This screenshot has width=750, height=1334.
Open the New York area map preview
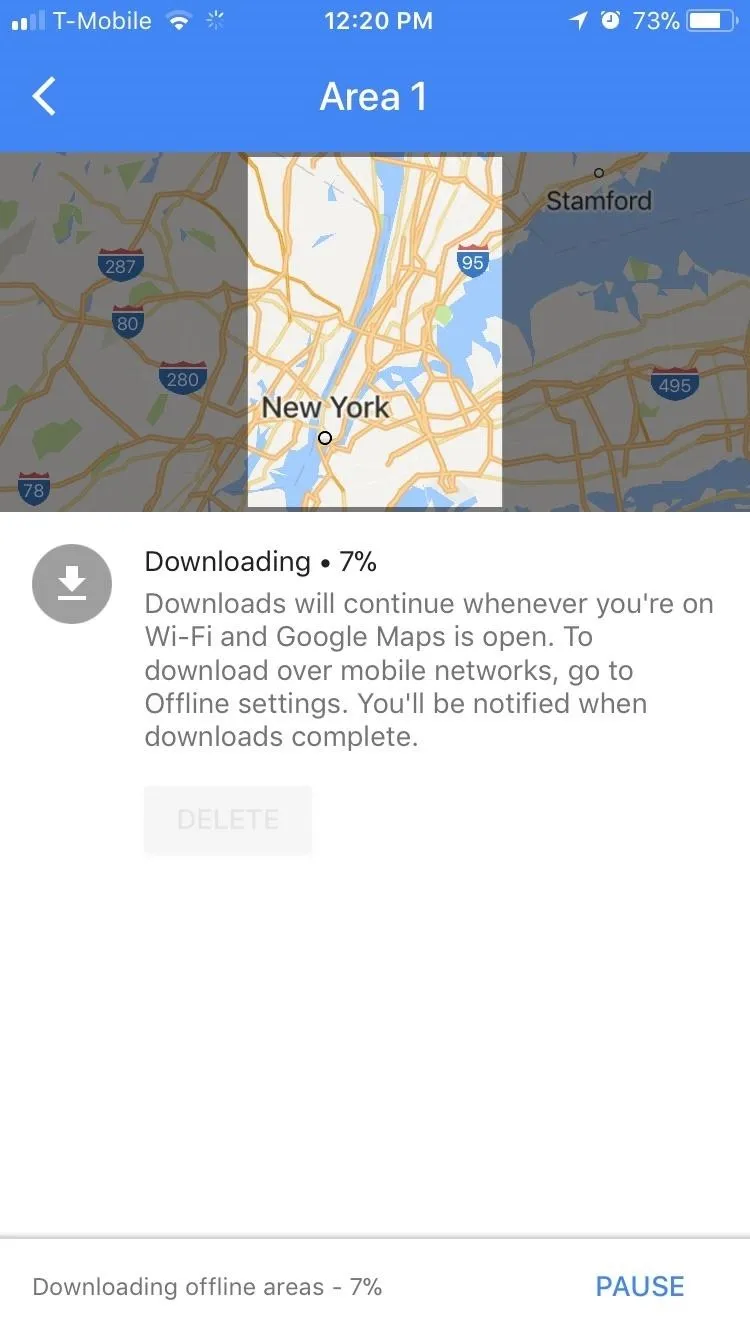point(375,331)
